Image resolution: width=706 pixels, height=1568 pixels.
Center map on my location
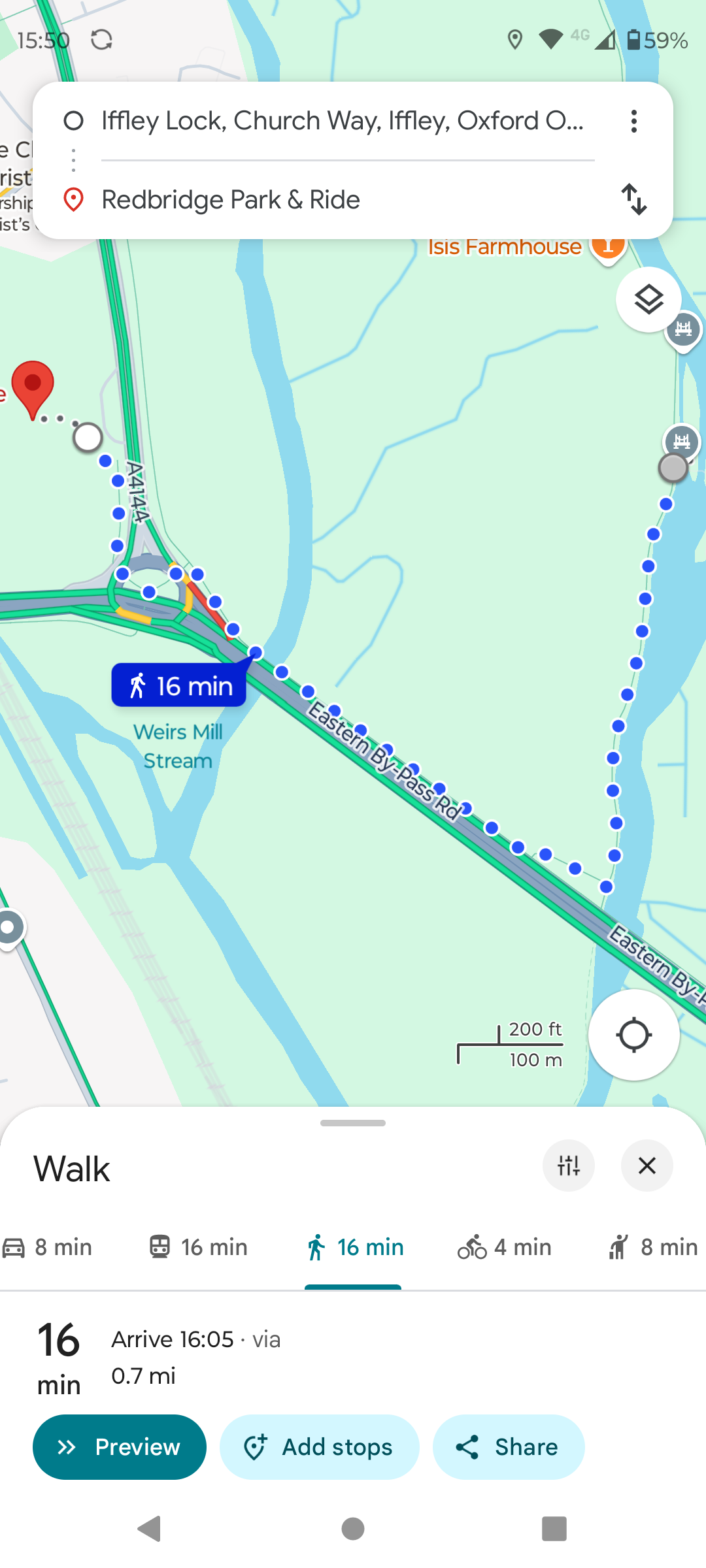pyautogui.click(x=633, y=1035)
